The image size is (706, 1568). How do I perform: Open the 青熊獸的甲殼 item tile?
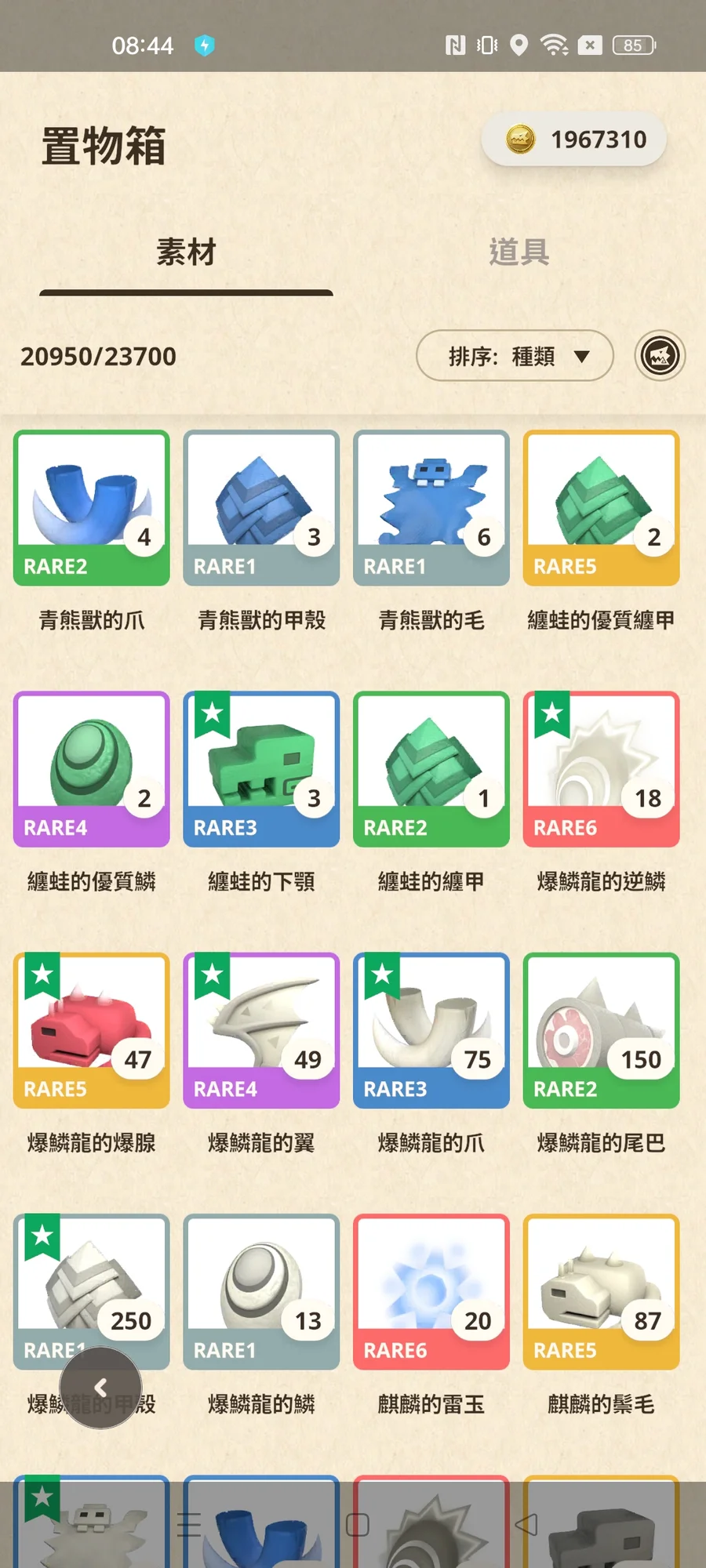tap(261, 508)
